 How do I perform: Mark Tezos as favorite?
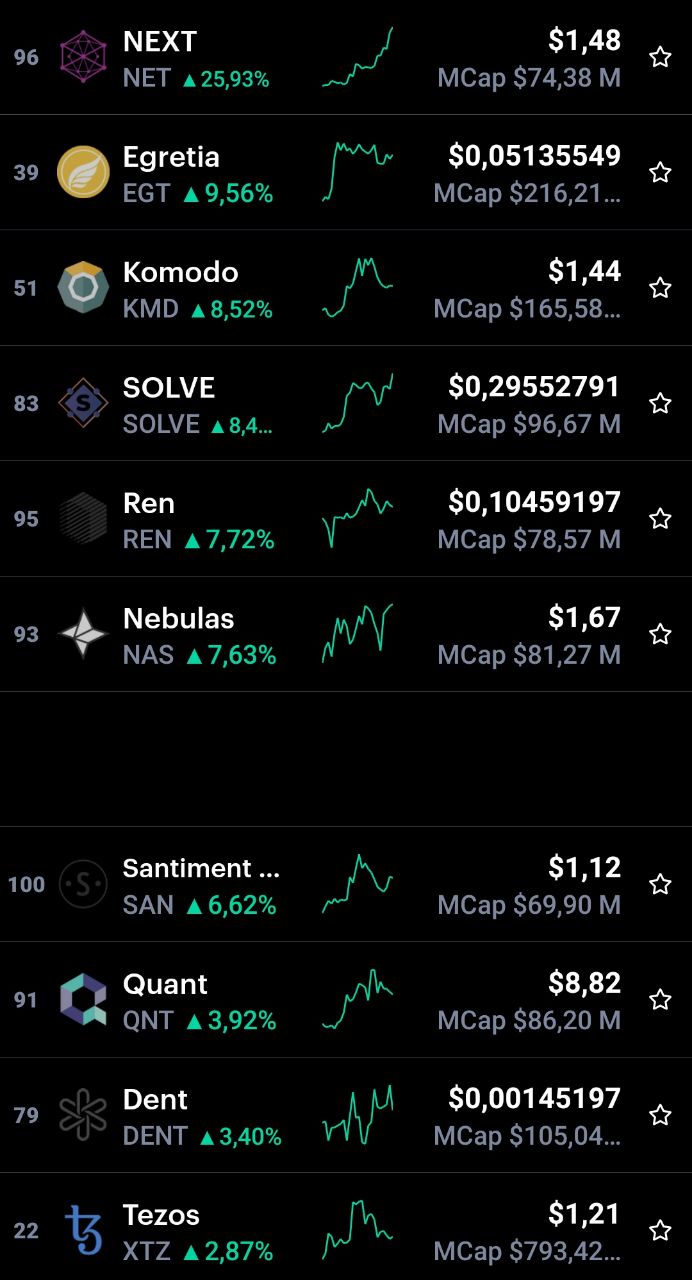tap(660, 1230)
